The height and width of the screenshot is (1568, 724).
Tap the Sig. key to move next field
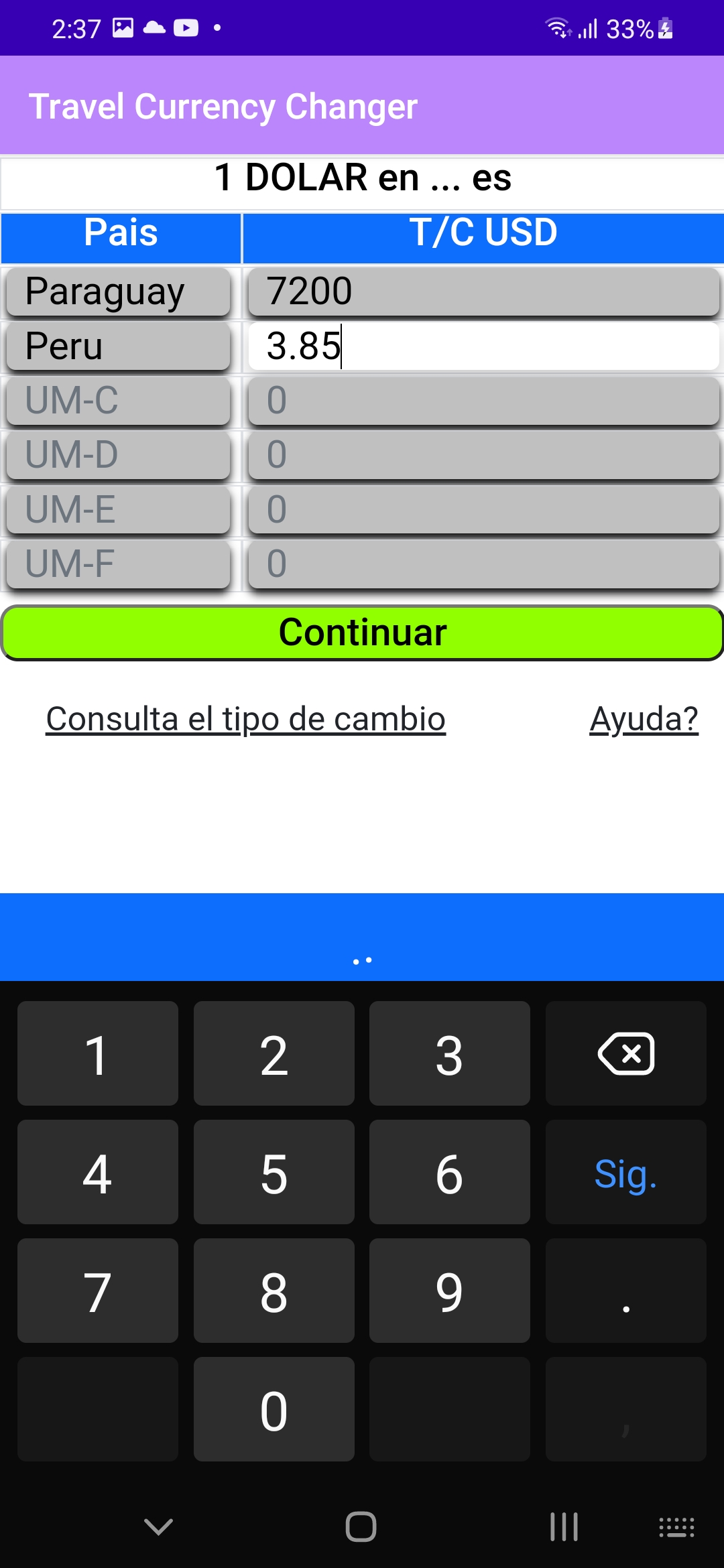click(625, 1172)
